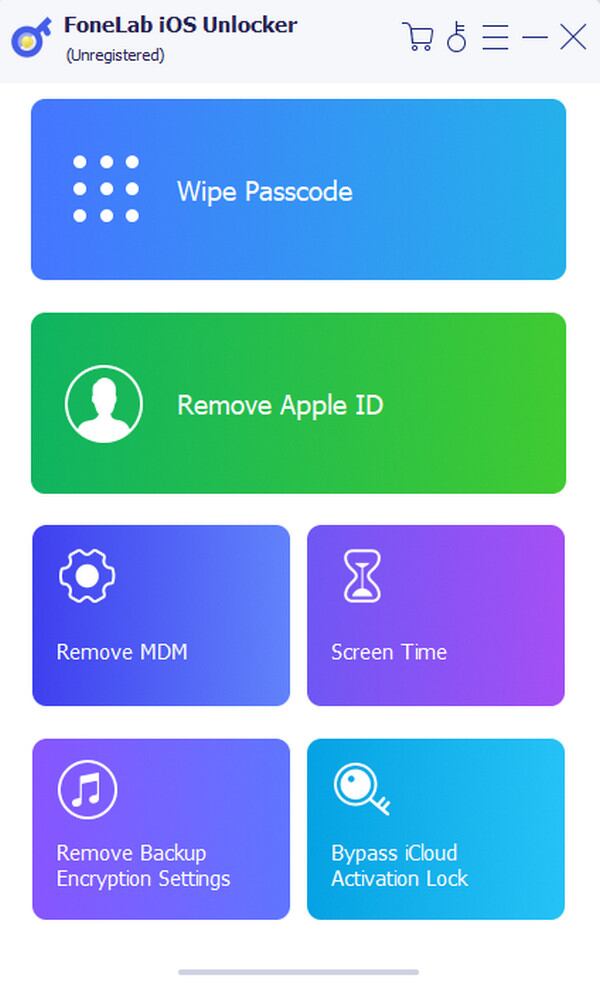Screen dimensions: 600x989
Task: Choose Remove Apple ID
Action: coord(298,403)
